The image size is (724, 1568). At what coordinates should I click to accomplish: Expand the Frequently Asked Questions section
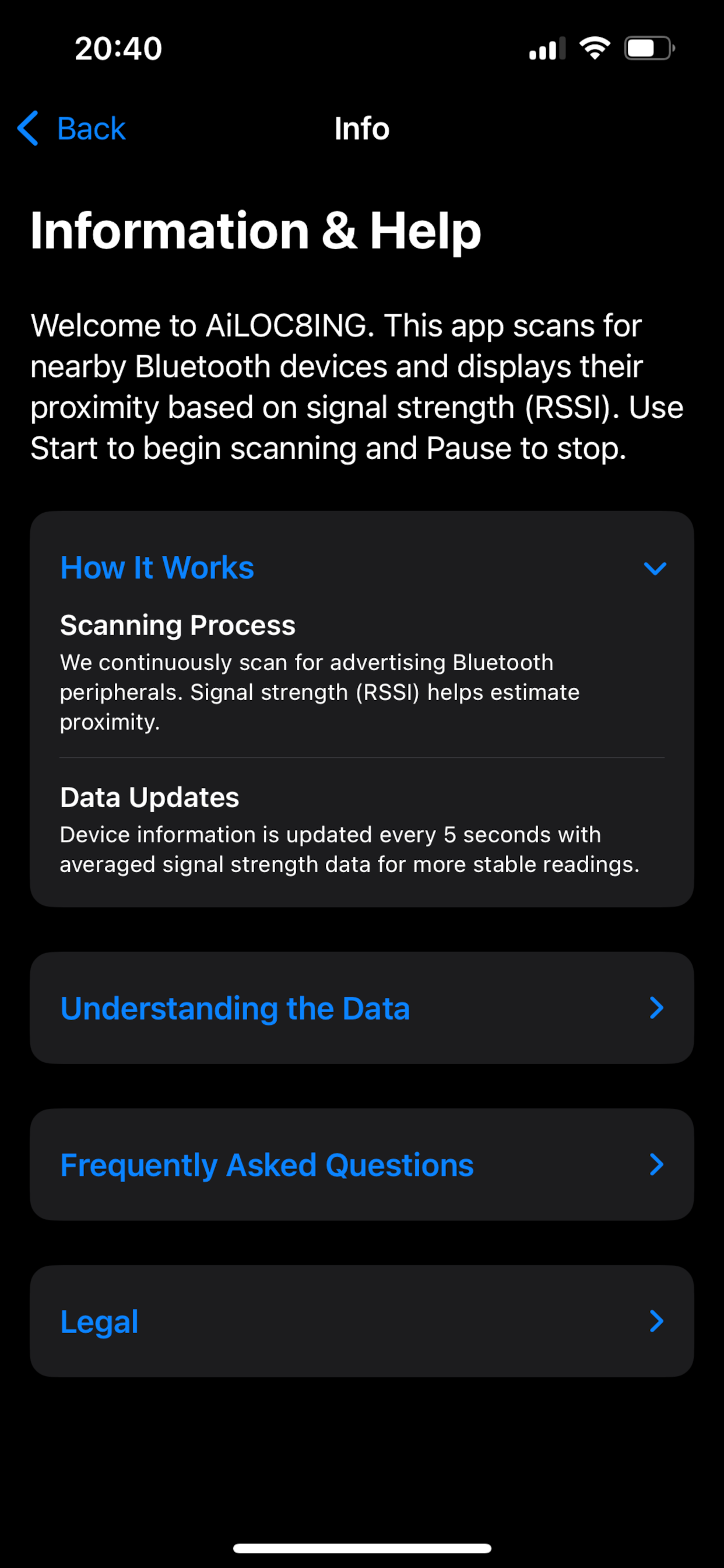point(266,1164)
